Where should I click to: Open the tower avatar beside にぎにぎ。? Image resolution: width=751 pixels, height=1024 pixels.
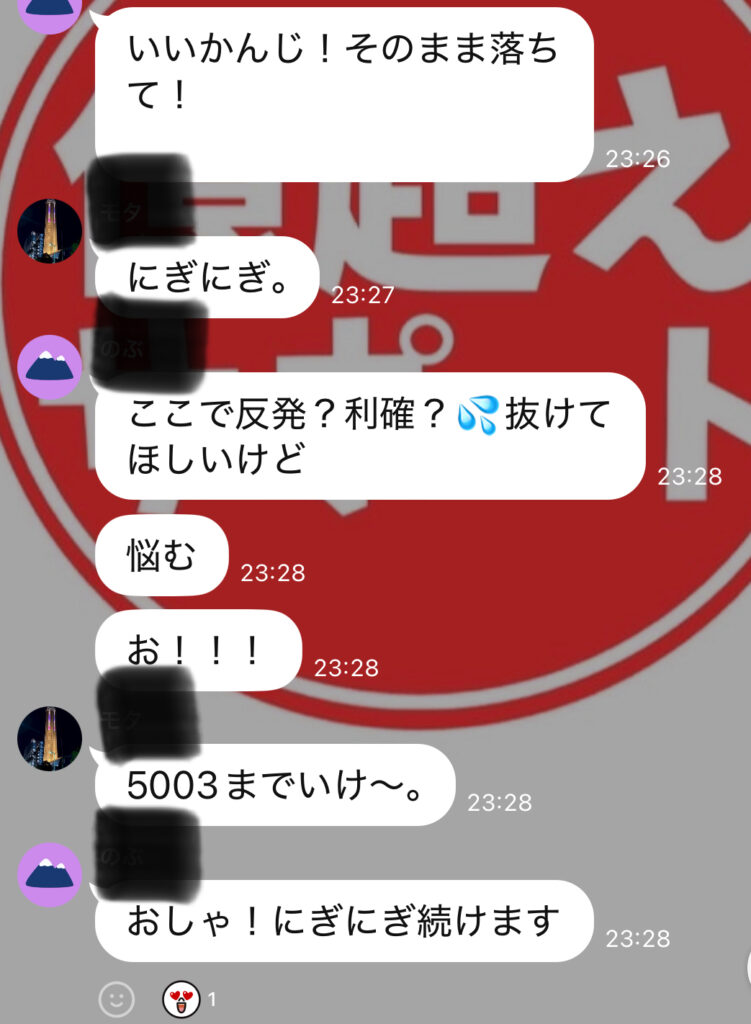50,231
